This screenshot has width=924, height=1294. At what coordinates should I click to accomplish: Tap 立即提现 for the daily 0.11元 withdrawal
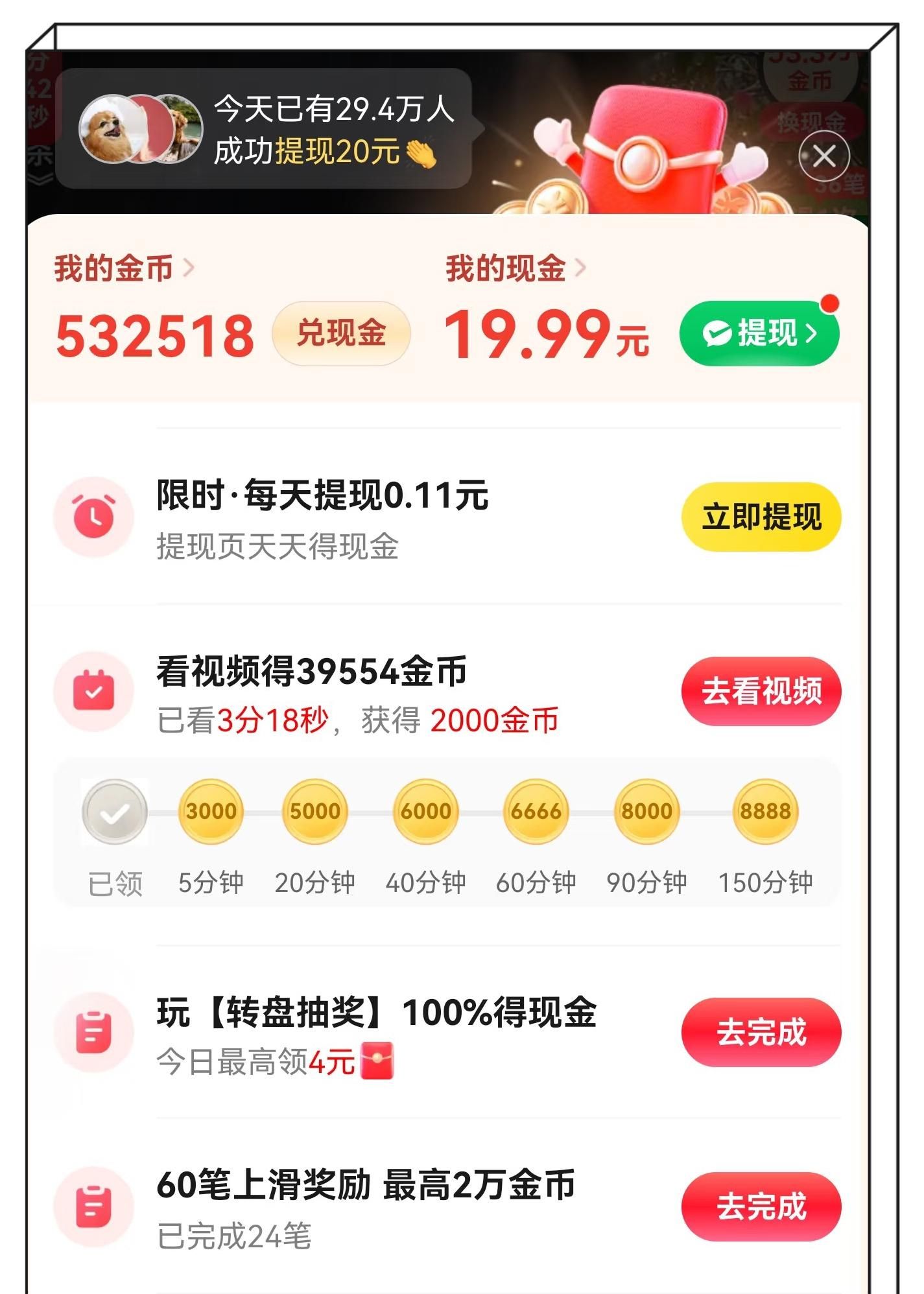point(761,517)
